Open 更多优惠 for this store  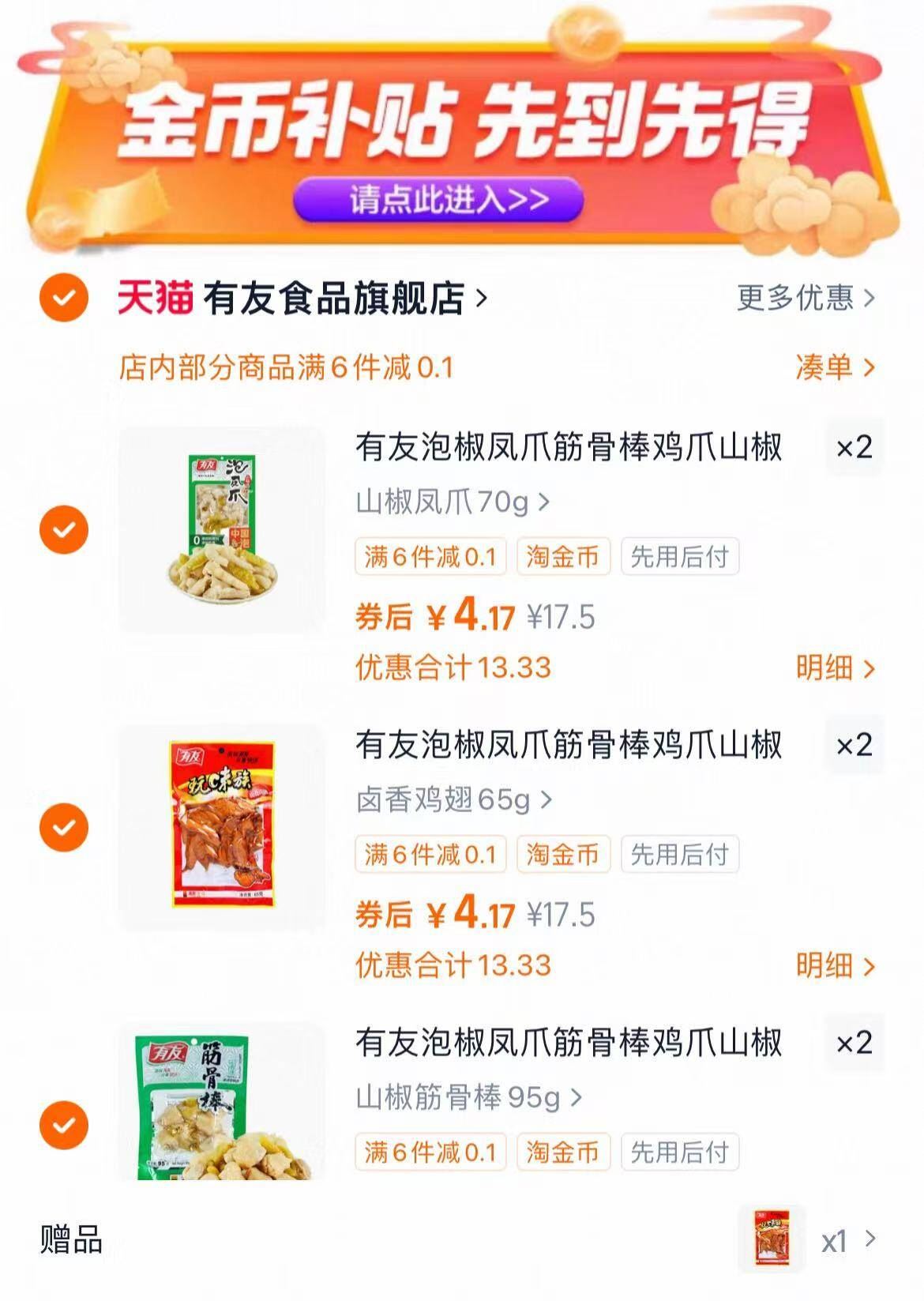coord(798,297)
